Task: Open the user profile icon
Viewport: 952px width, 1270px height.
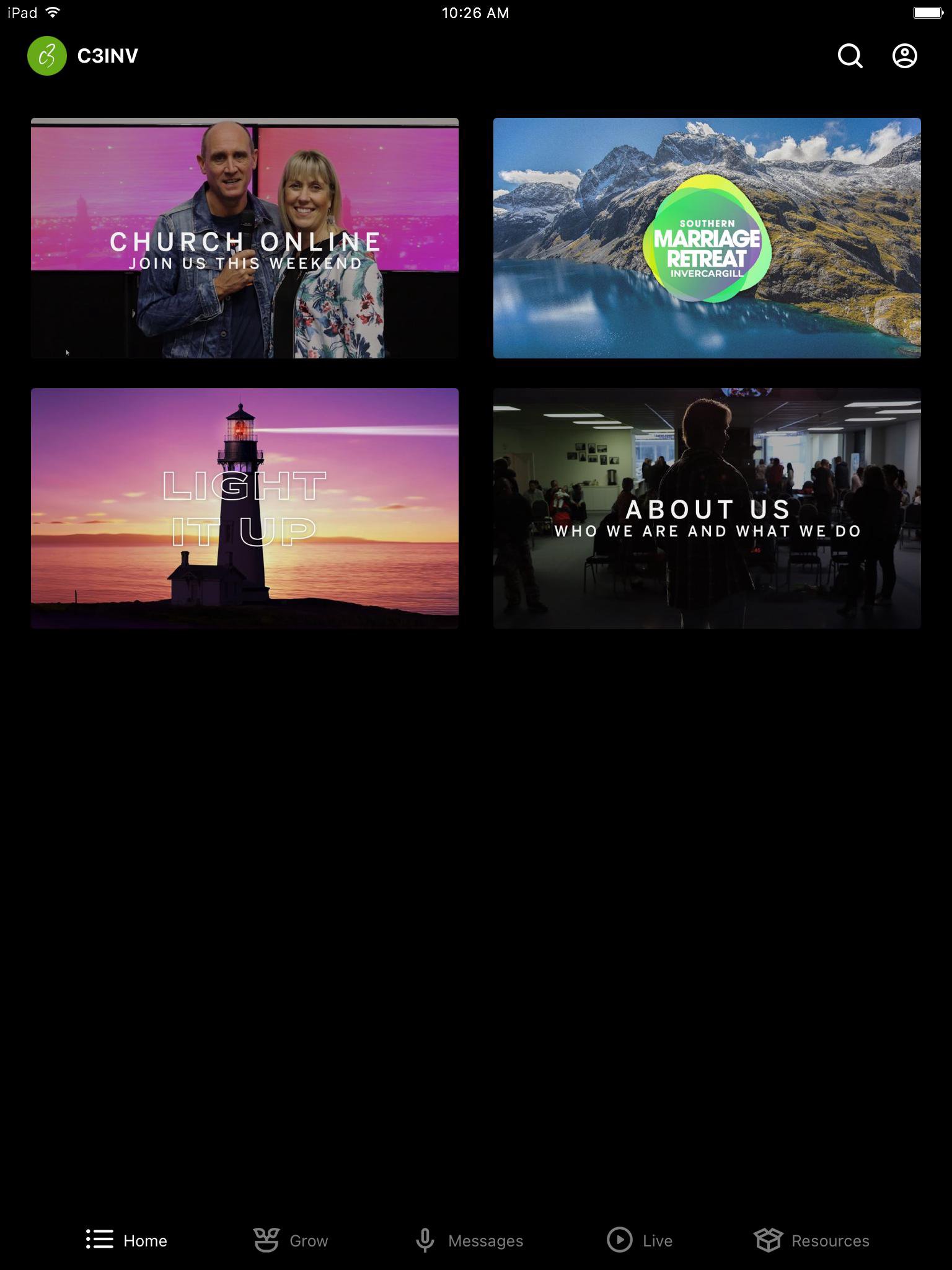Action: [904, 56]
